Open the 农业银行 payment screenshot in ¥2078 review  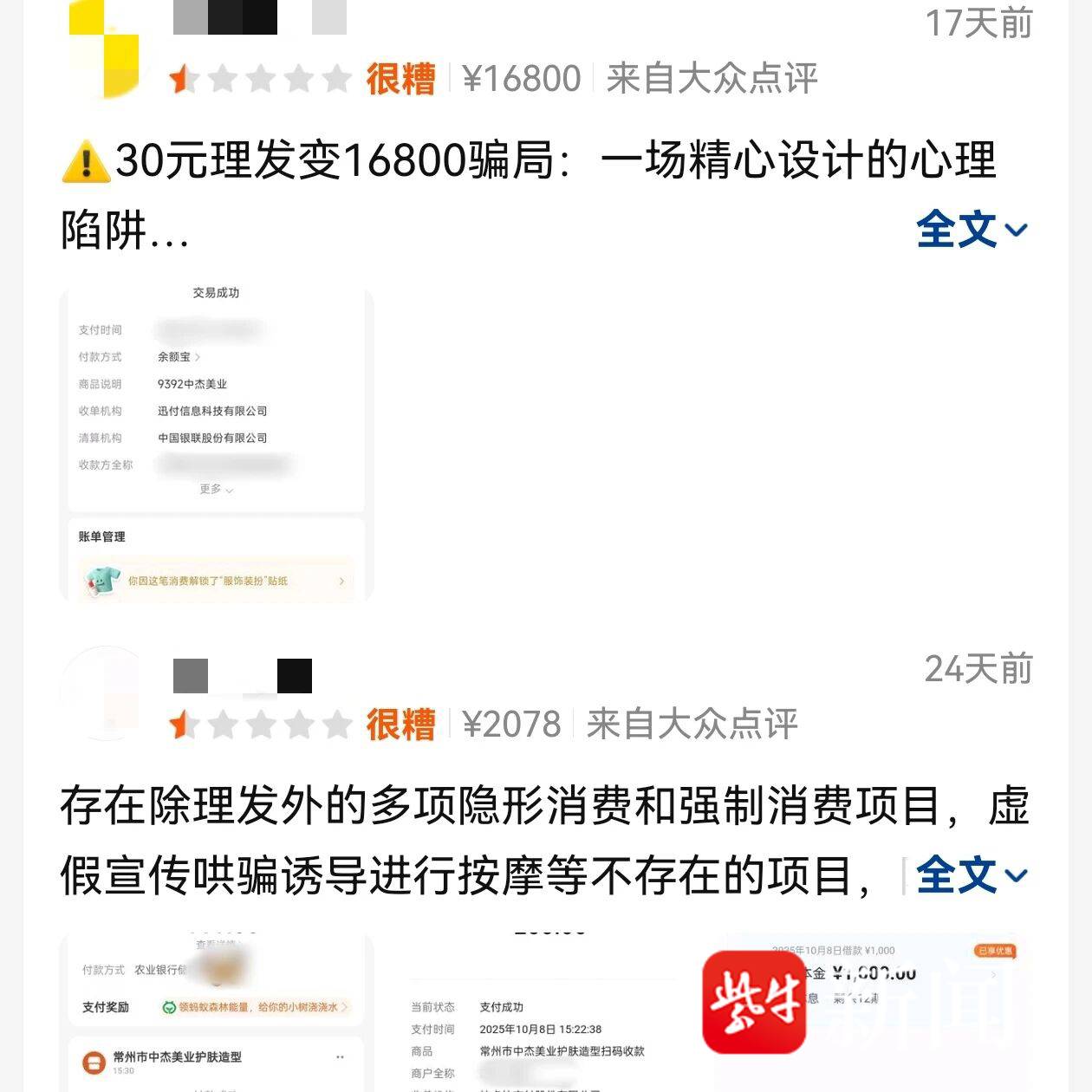pyautogui.click(x=217, y=1012)
